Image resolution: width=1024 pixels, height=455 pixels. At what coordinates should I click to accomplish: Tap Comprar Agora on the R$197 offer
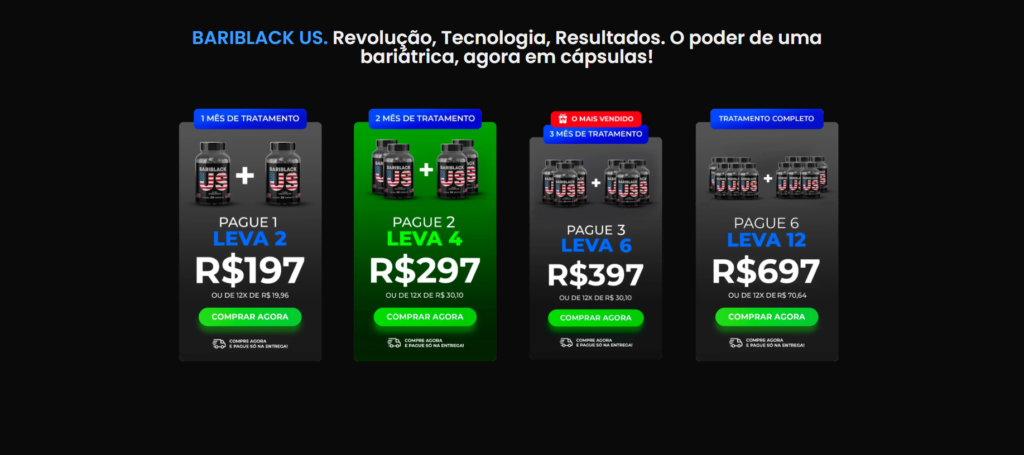(x=250, y=317)
